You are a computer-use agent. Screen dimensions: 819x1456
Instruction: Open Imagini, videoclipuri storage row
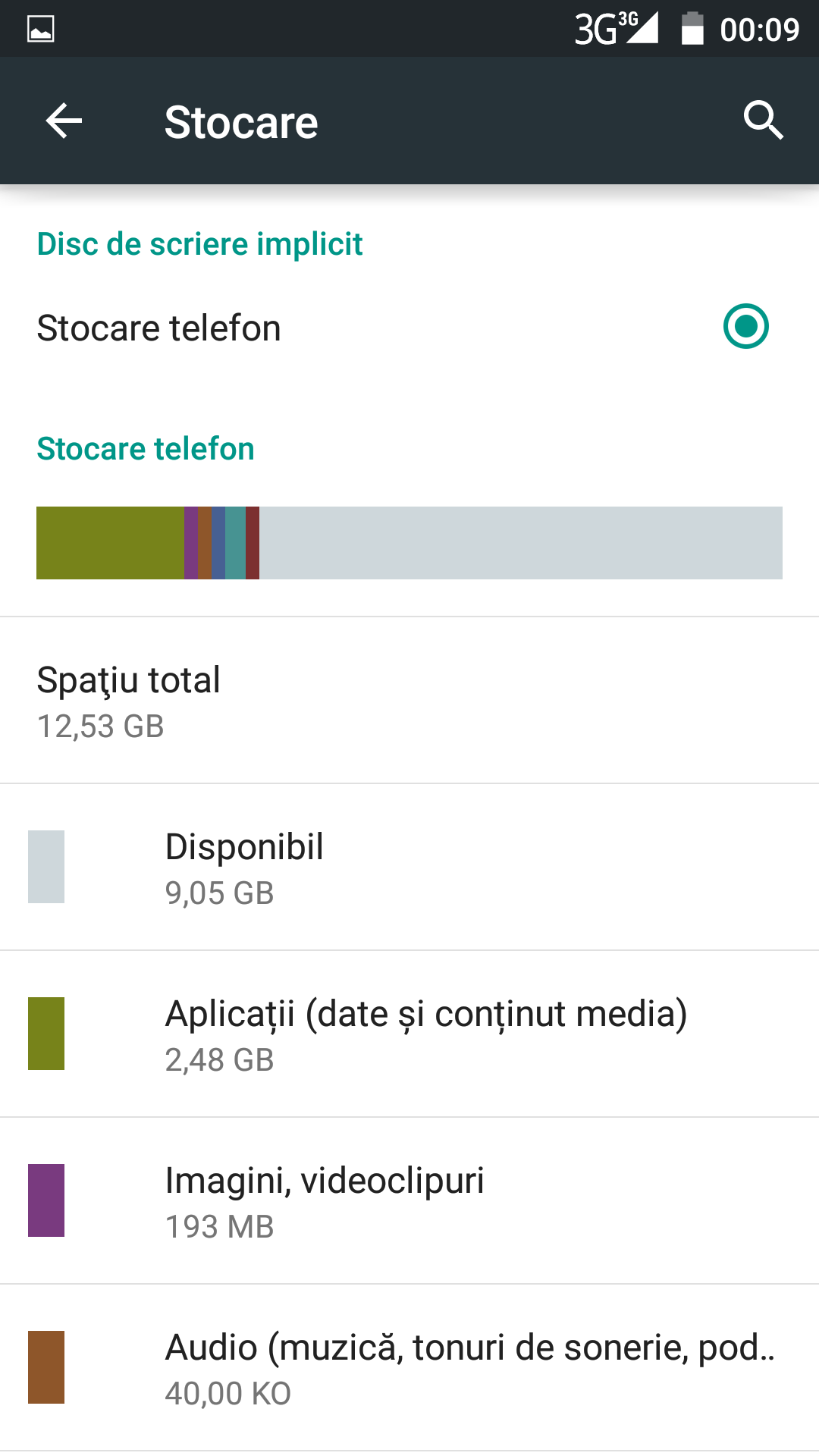[409, 1200]
